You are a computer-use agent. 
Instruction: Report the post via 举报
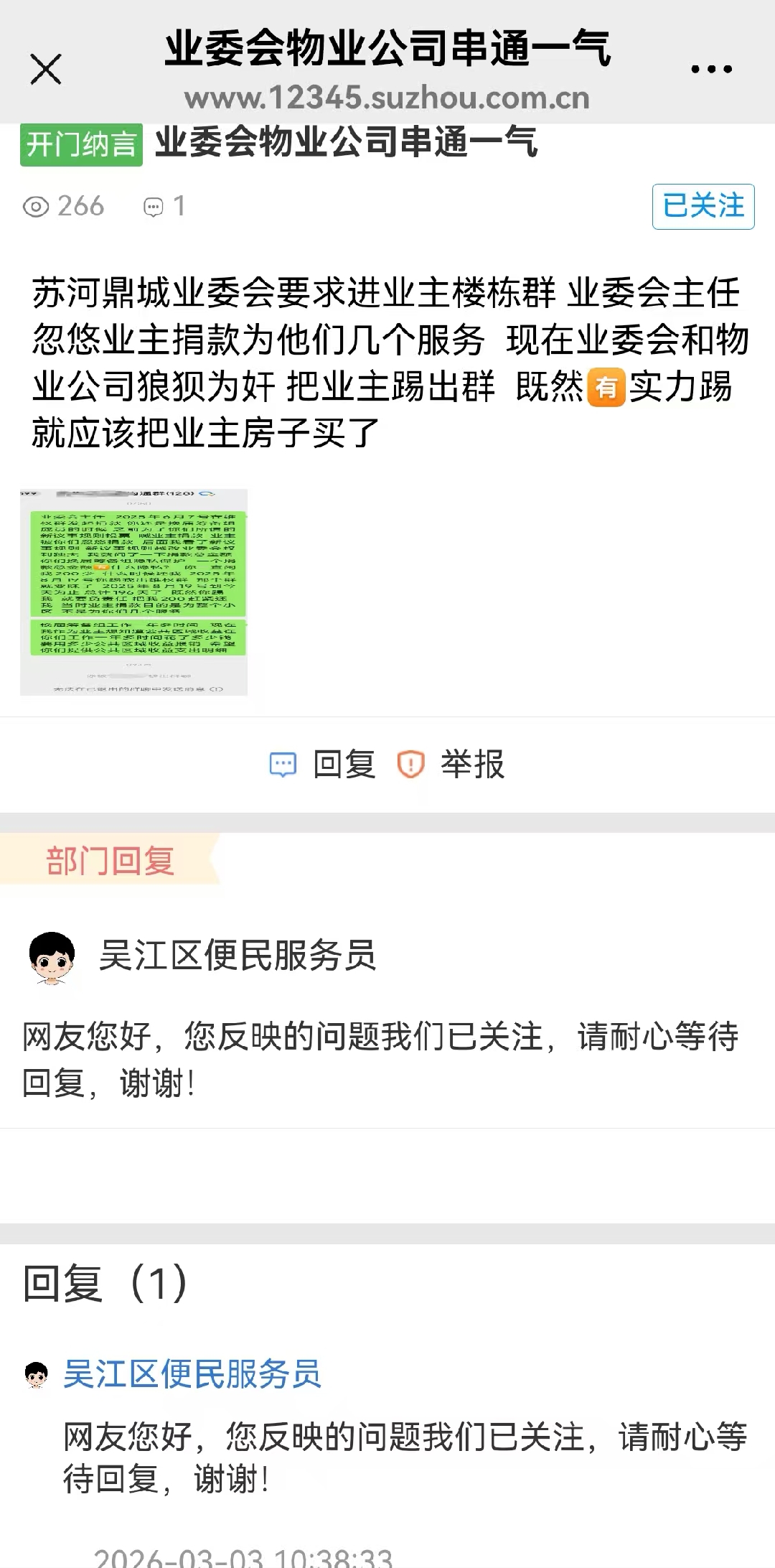point(452,764)
